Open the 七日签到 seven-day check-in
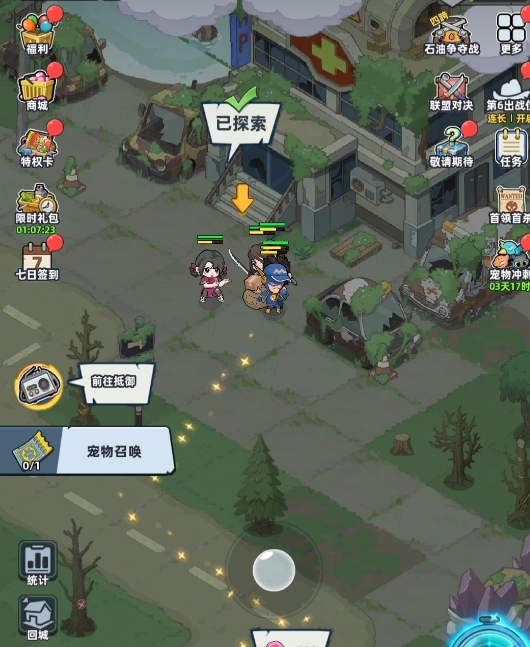The image size is (530, 647). point(37,261)
